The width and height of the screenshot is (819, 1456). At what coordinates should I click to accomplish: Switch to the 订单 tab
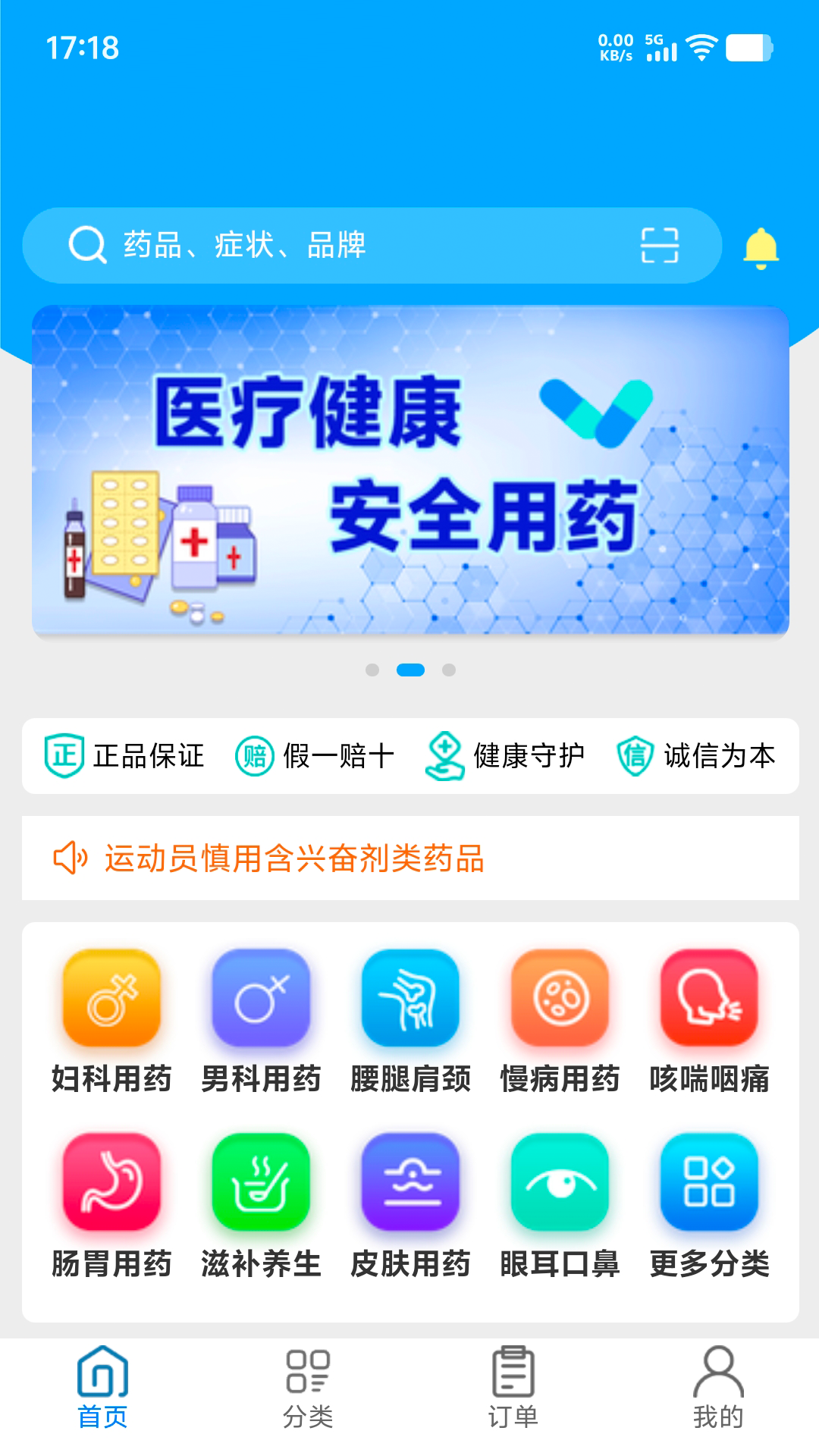click(513, 1388)
